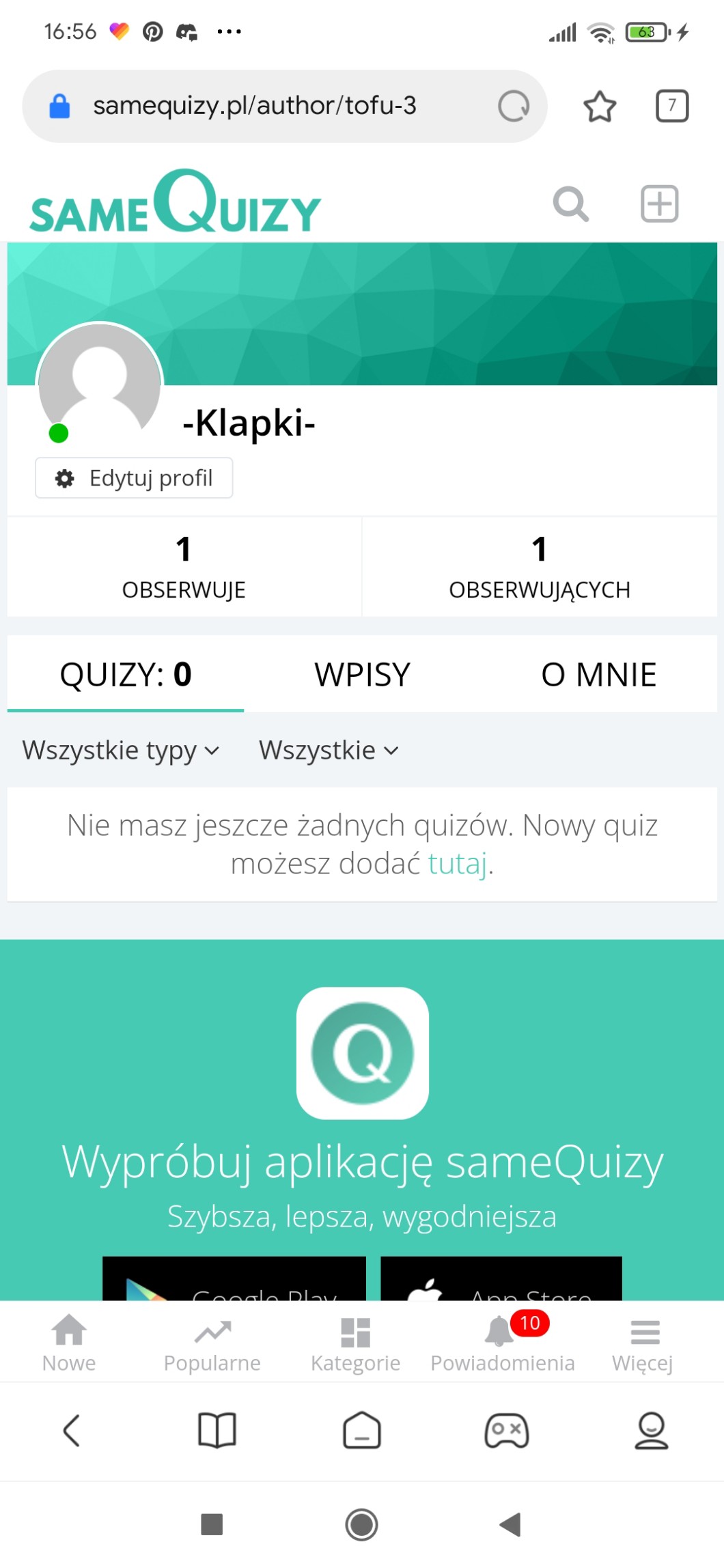Image resolution: width=724 pixels, height=1568 pixels.
Task: Open the Popularne section
Action: tap(212, 1342)
